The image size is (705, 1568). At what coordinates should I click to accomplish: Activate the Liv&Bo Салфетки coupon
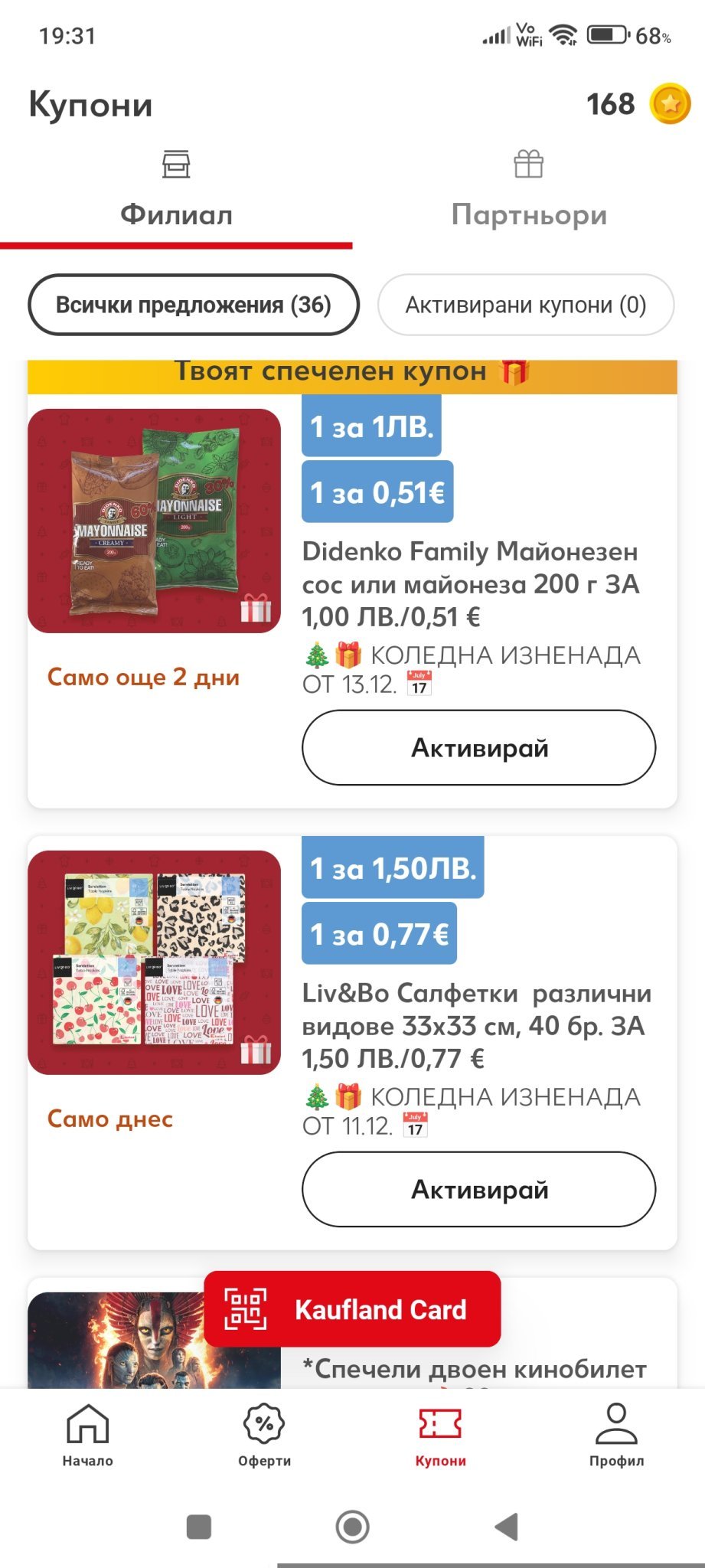(478, 1189)
